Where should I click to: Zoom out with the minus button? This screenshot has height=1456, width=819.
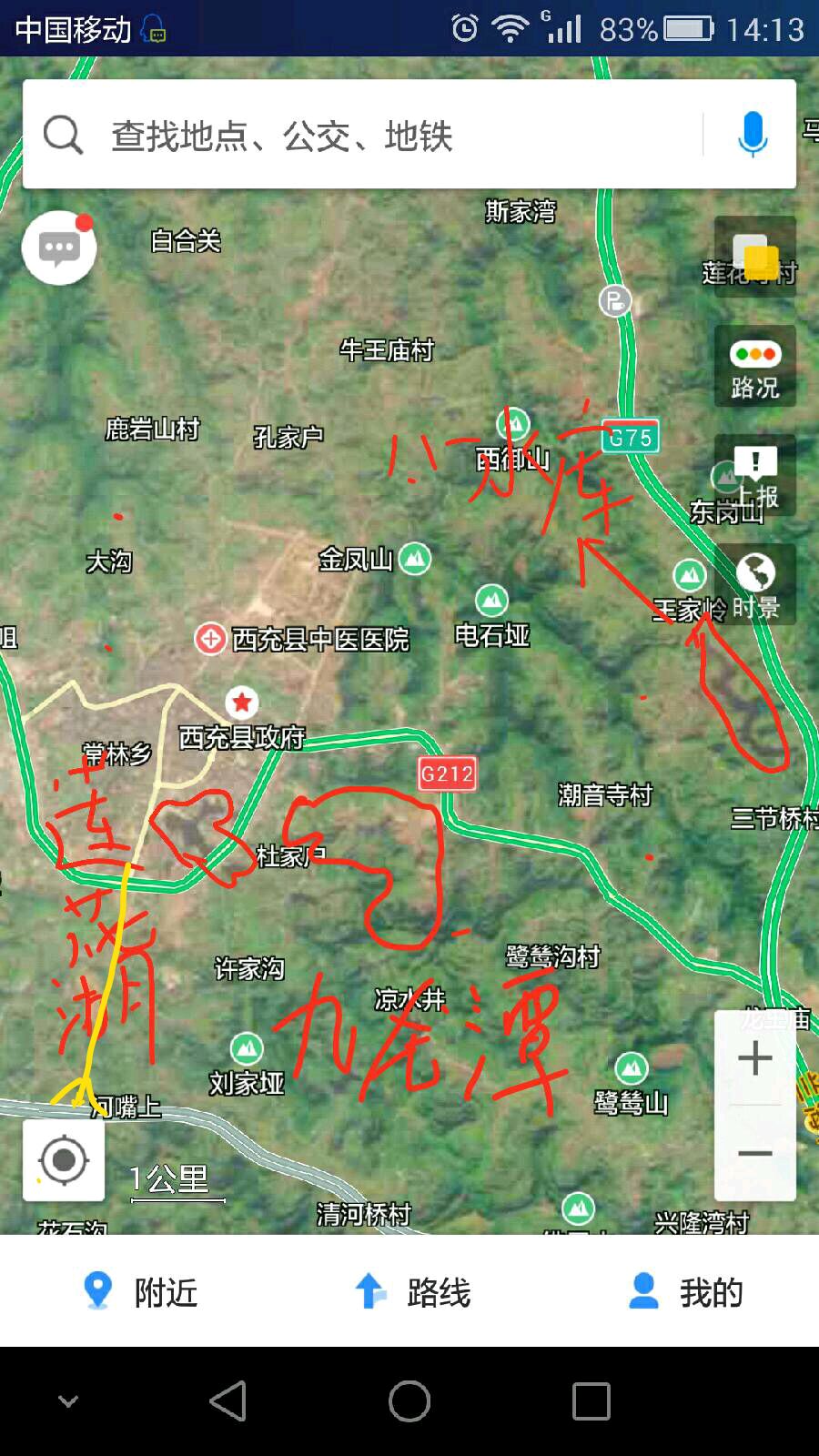(x=755, y=1153)
